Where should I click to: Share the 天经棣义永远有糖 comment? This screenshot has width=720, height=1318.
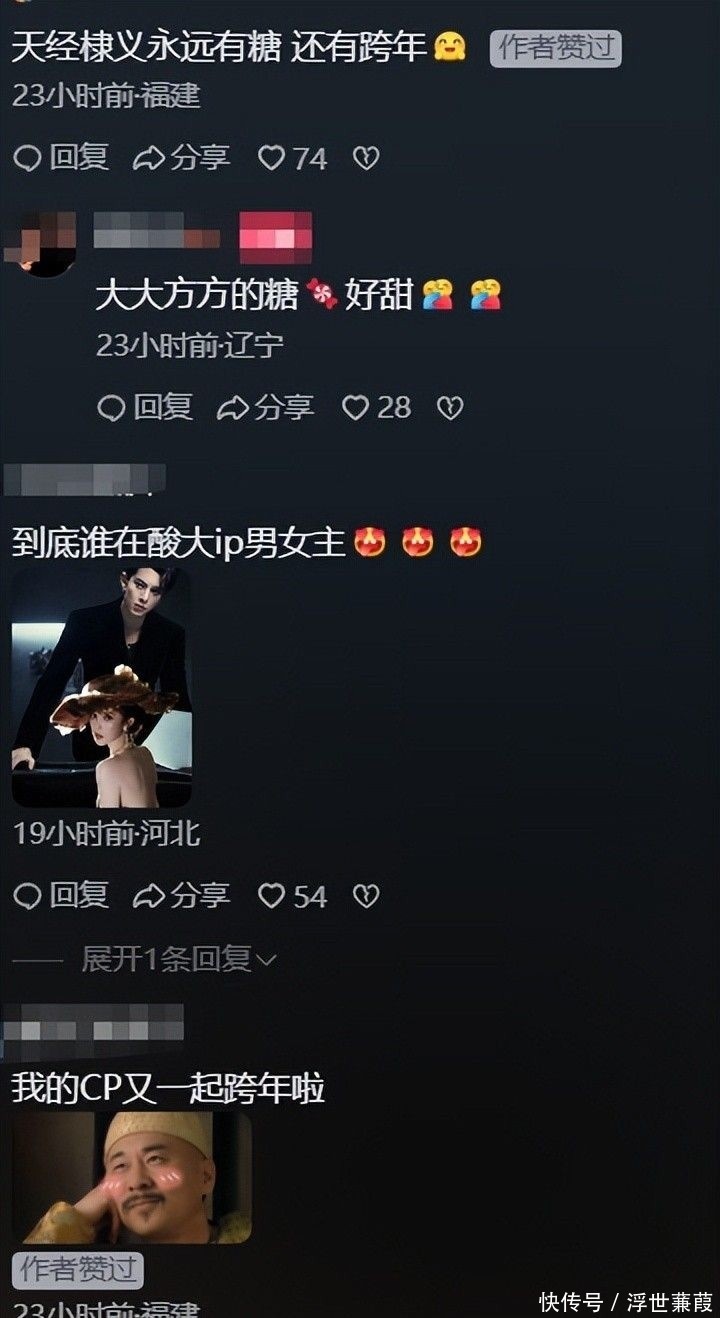click(182, 158)
